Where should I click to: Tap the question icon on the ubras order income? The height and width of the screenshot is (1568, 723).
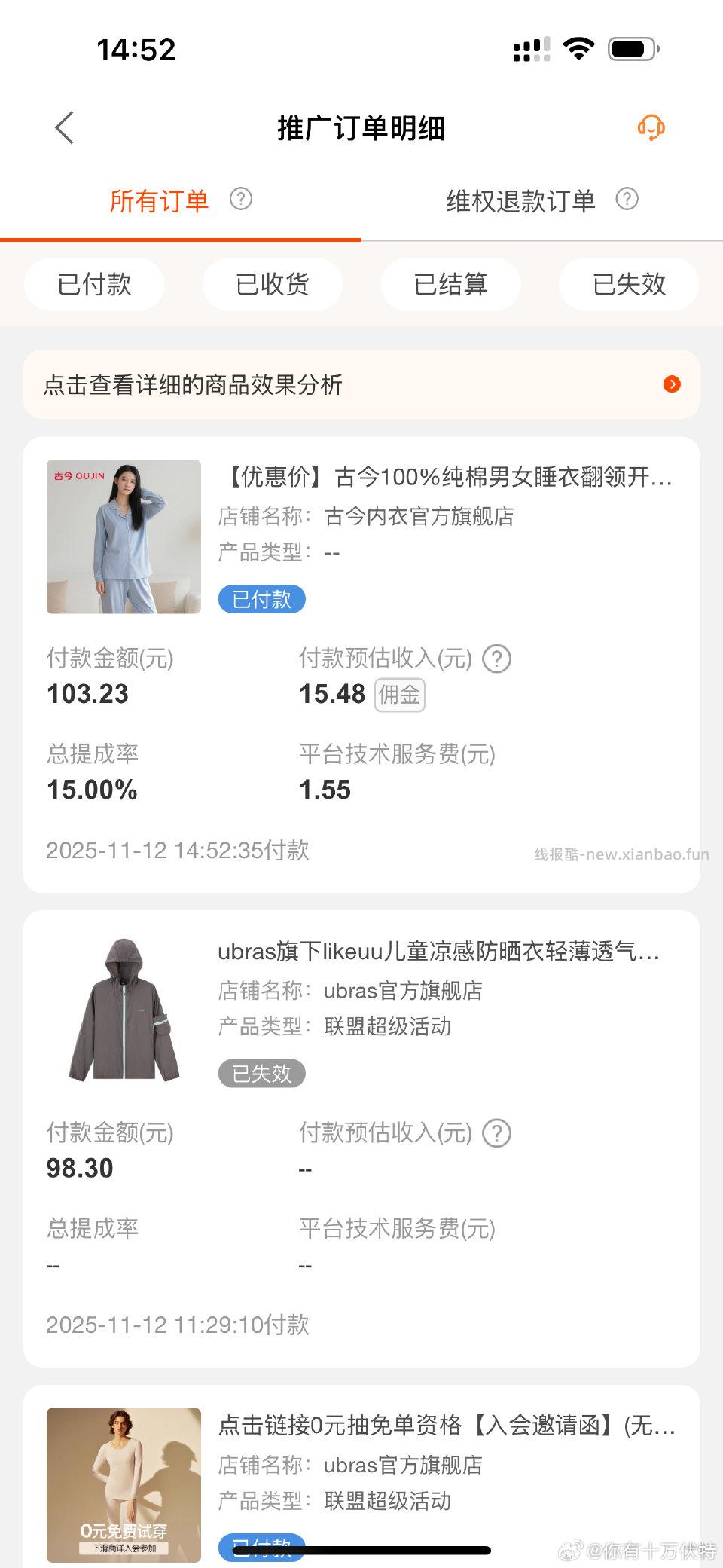point(496,1133)
